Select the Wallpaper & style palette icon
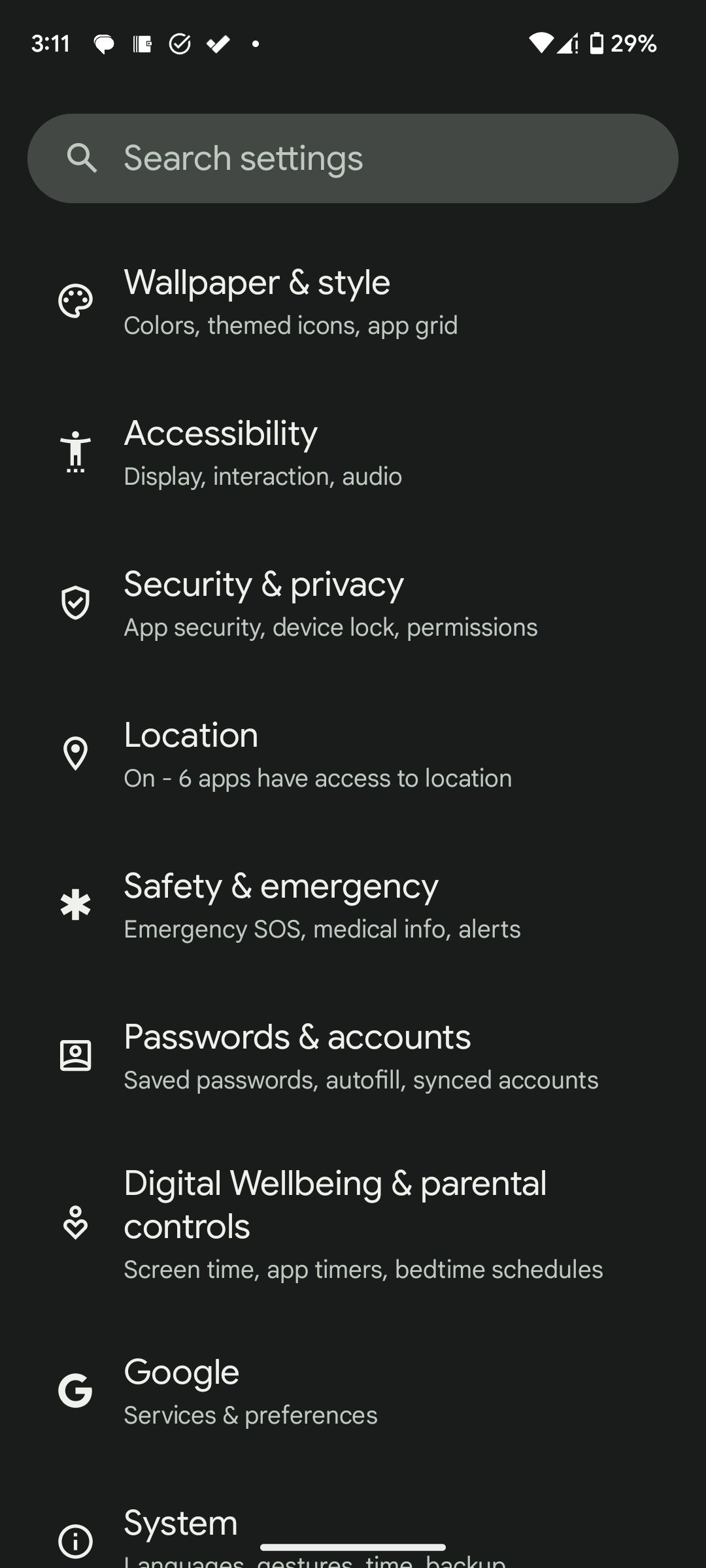Screen dimensions: 706x1568 pos(75,301)
